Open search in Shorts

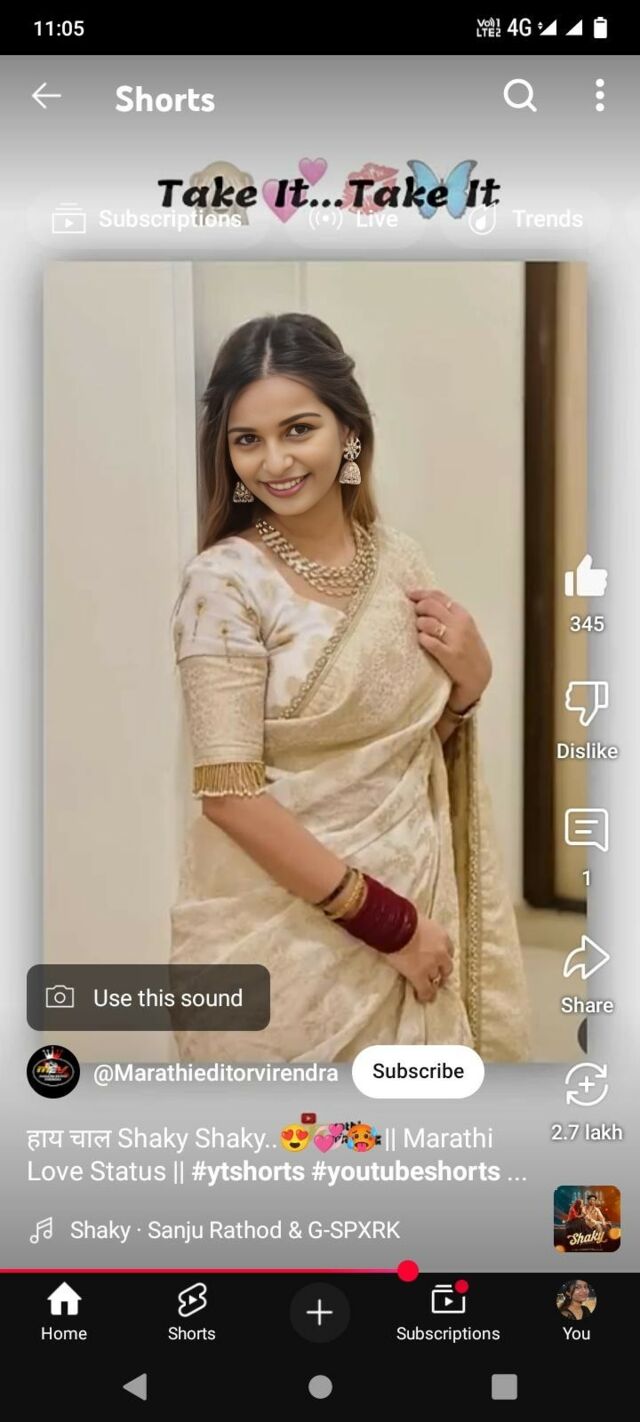(x=519, y=96)
